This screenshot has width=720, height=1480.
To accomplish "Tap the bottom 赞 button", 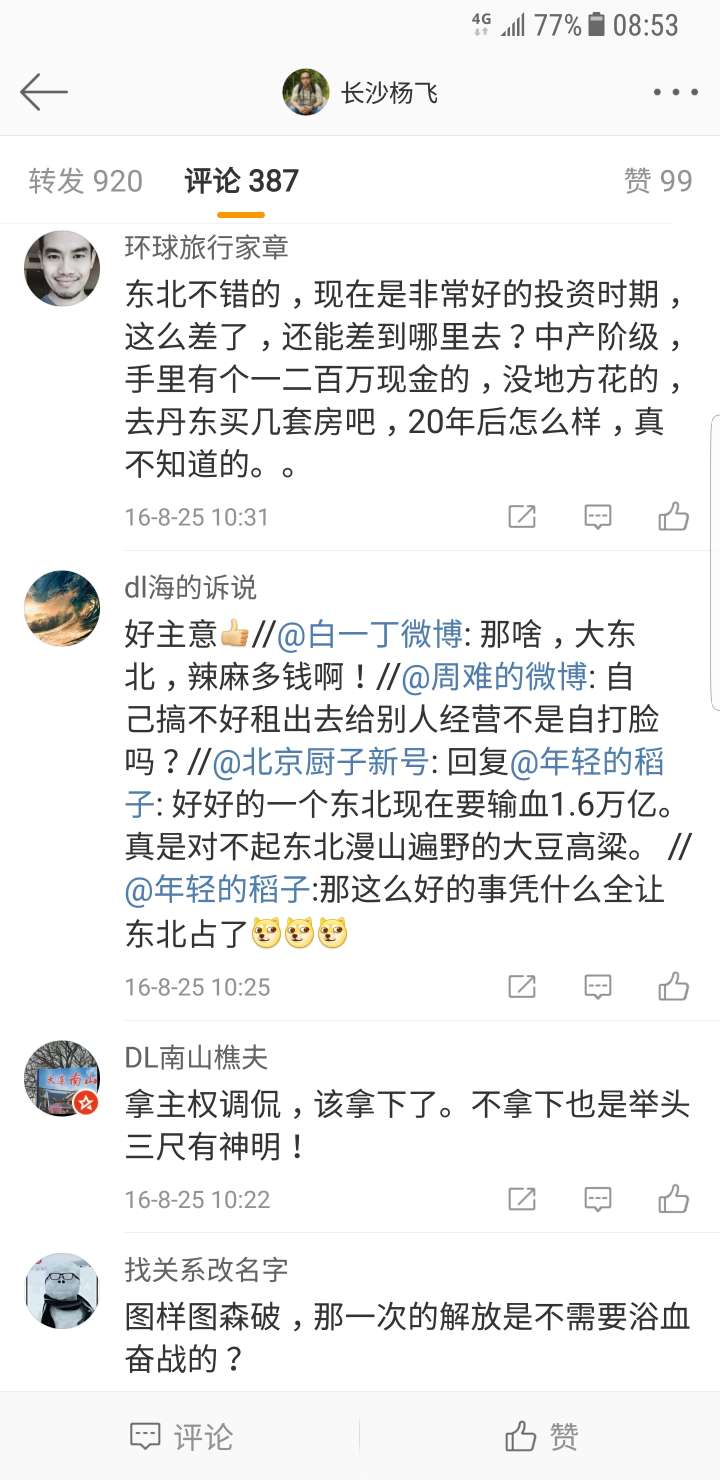I will (541, 1437).
